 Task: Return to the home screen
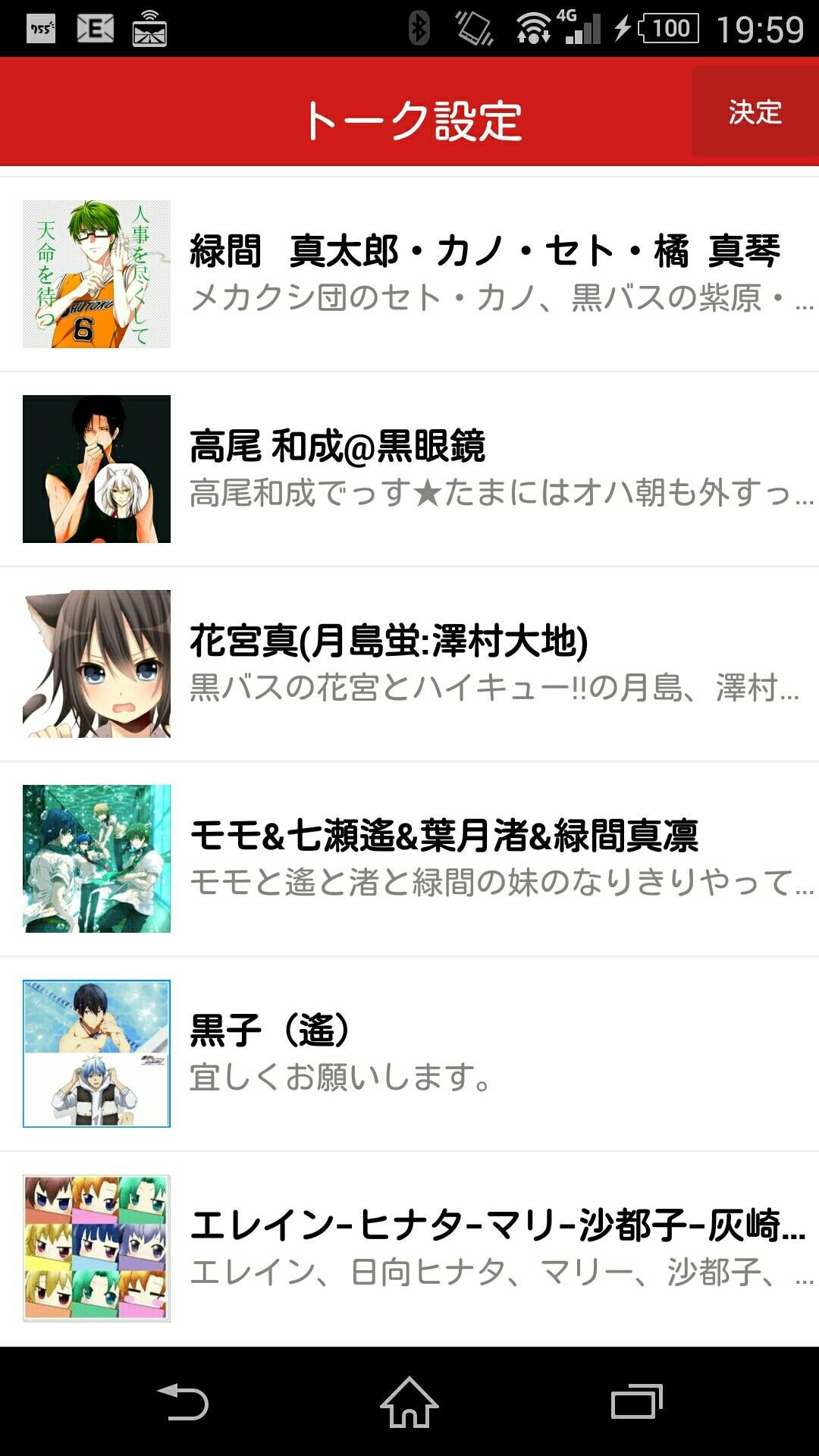409,1401
